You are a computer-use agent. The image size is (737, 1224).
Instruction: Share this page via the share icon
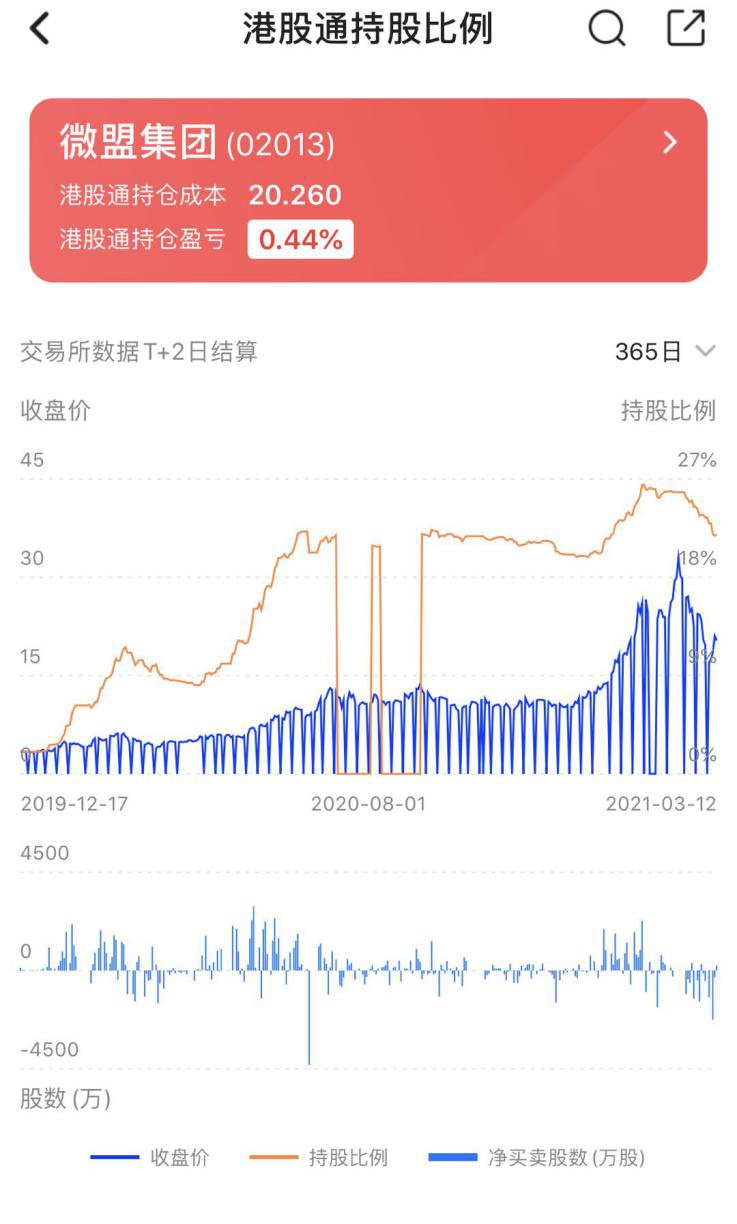coord(686,29)
